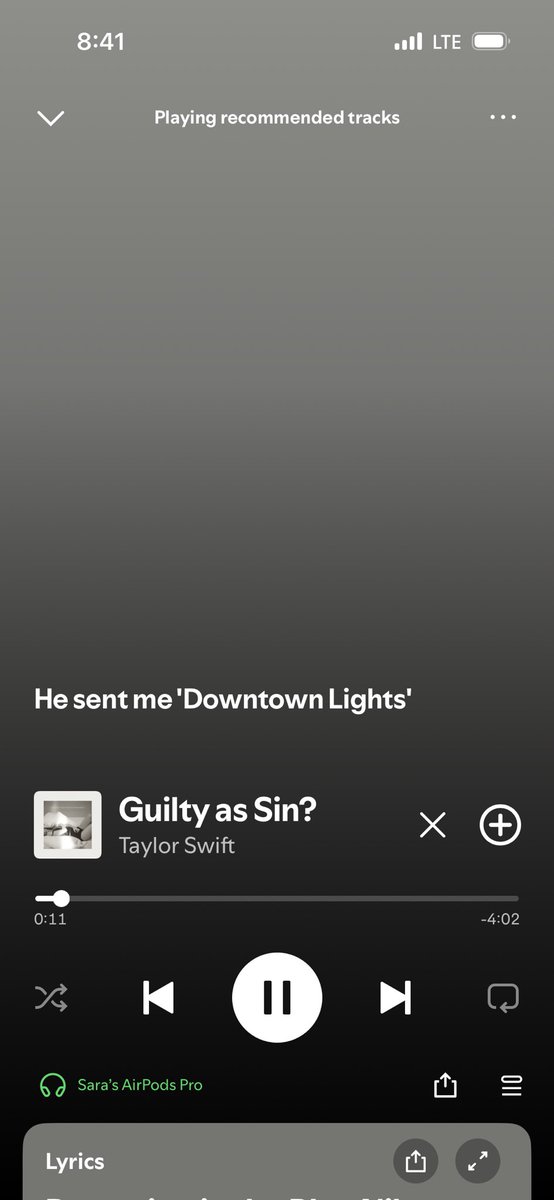This screenshot has height=1200, width=554.
Task: Tap the song progress bar
Action: (277, 898)
